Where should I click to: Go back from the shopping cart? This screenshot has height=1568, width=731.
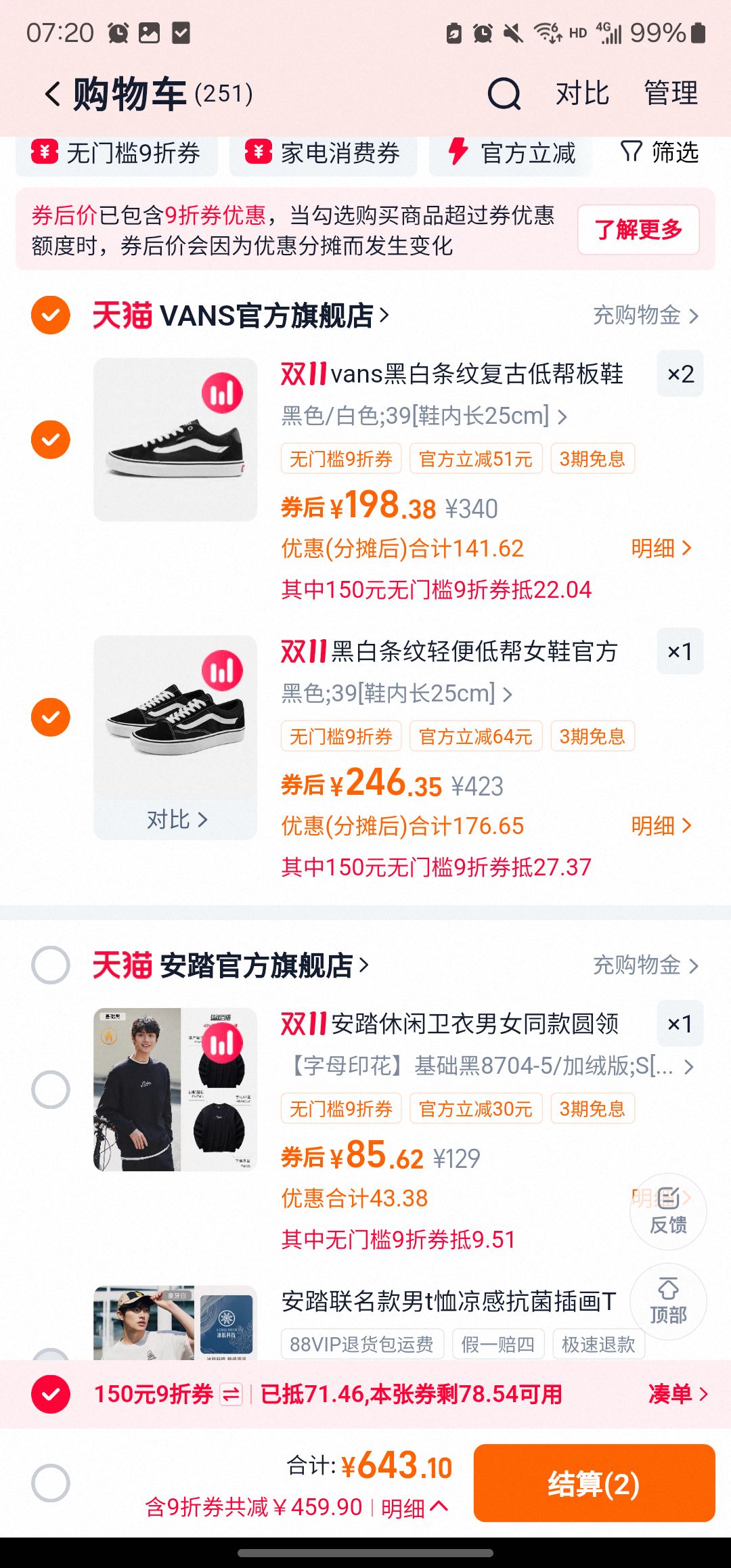(53, 93)
